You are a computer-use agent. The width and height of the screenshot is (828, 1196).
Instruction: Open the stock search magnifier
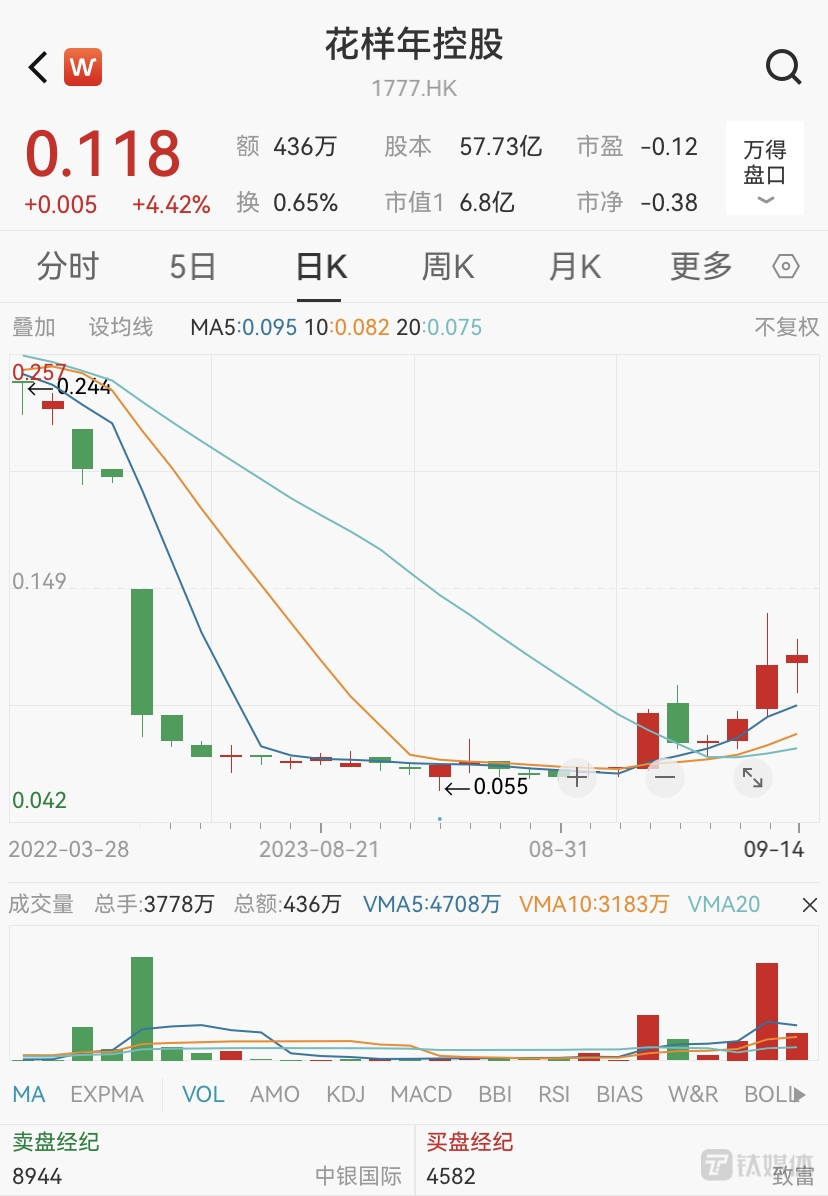point(783,68)
